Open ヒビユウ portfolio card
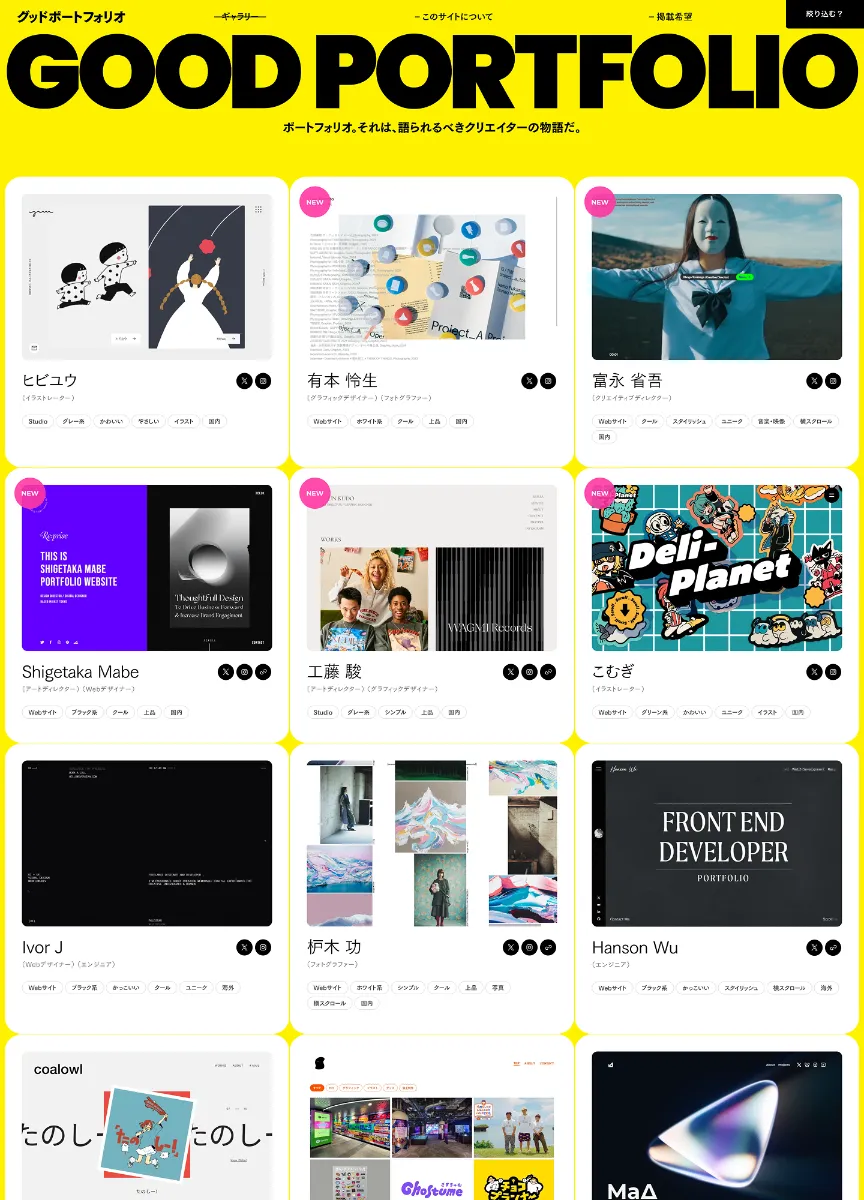This screenshot has height=1200, width=864. coord(147,277)
